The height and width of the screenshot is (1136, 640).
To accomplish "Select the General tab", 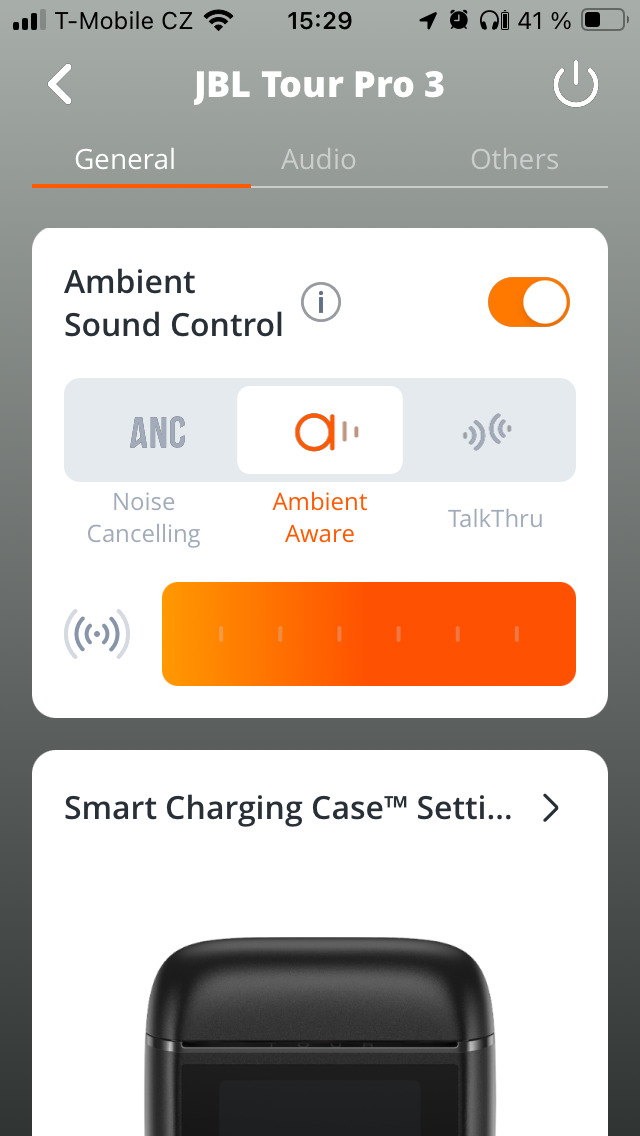I will click(125, 160).
